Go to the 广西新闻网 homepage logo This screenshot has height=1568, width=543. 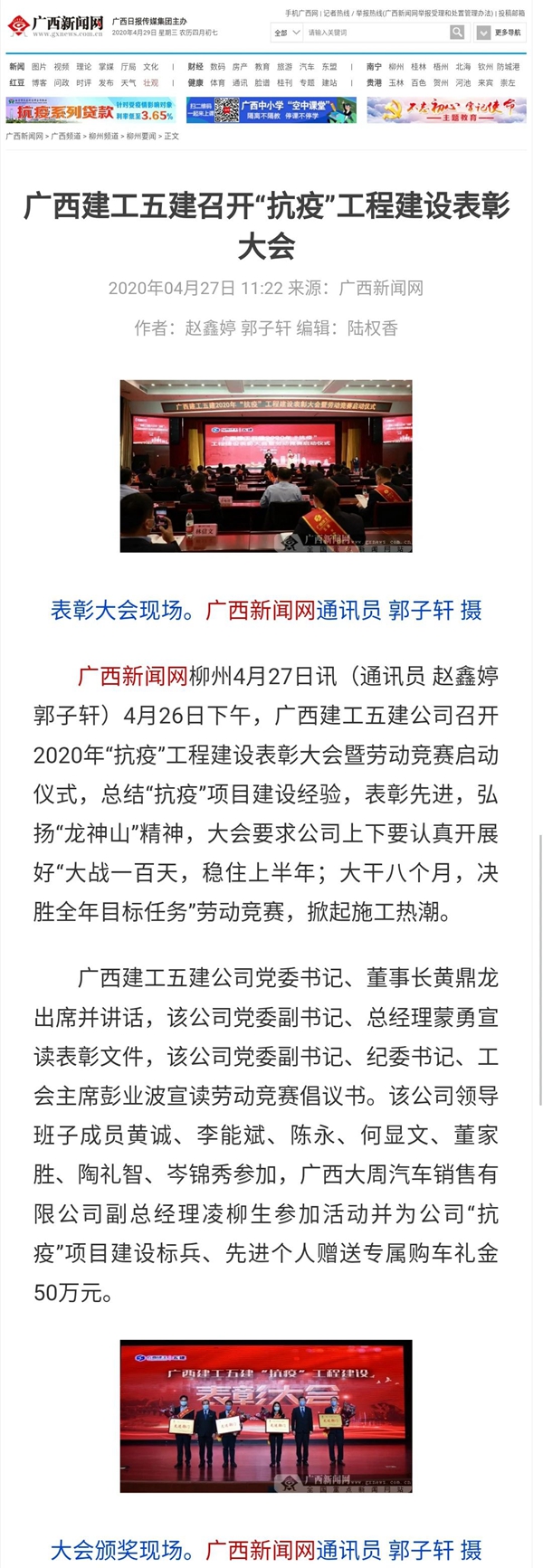(x=56, y=25)
